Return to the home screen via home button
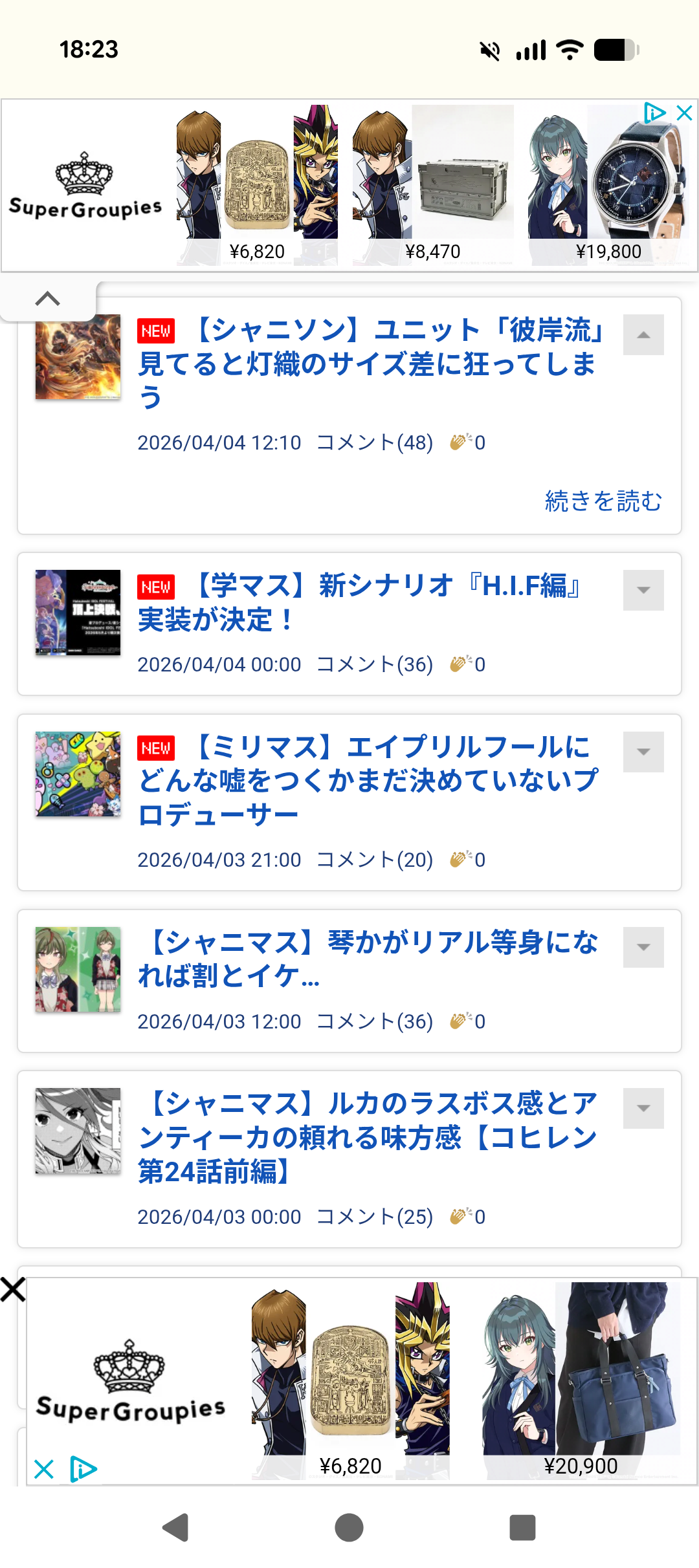 click(x=349, y=1528)
